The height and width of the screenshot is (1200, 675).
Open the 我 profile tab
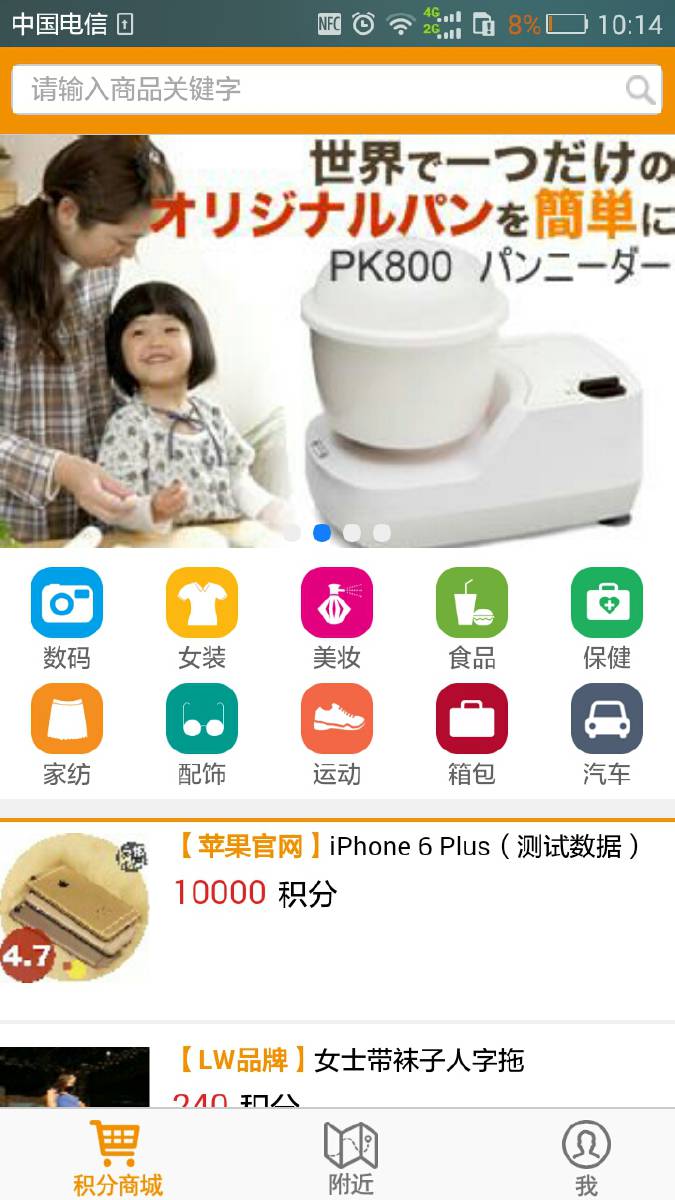pos(586,1157)
